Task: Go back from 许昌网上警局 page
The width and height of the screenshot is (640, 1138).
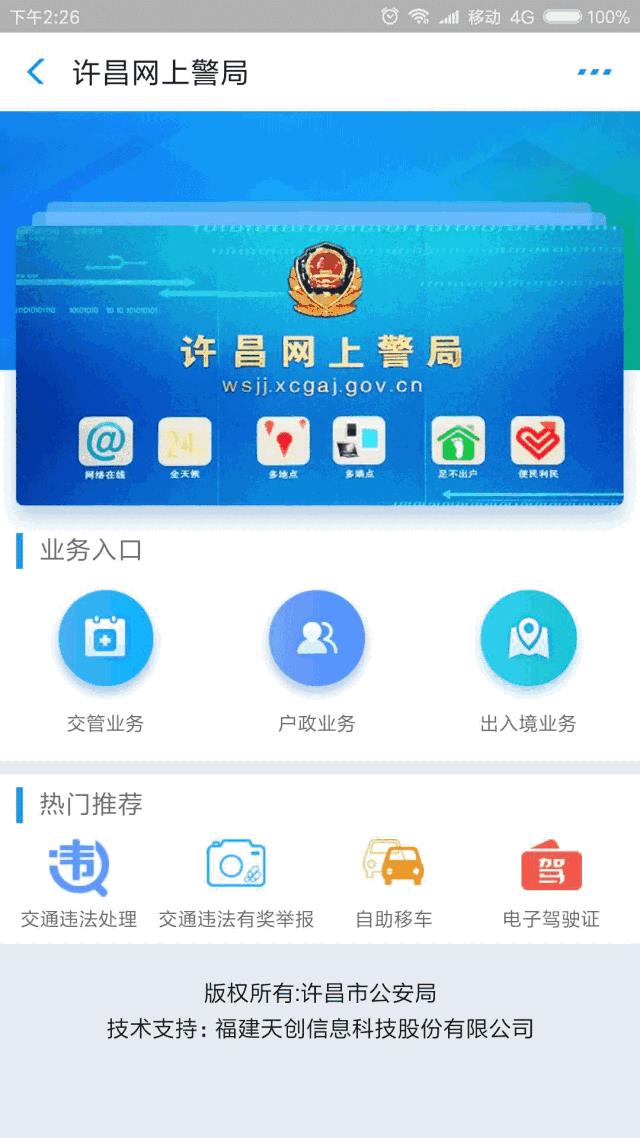Action: 36,72
